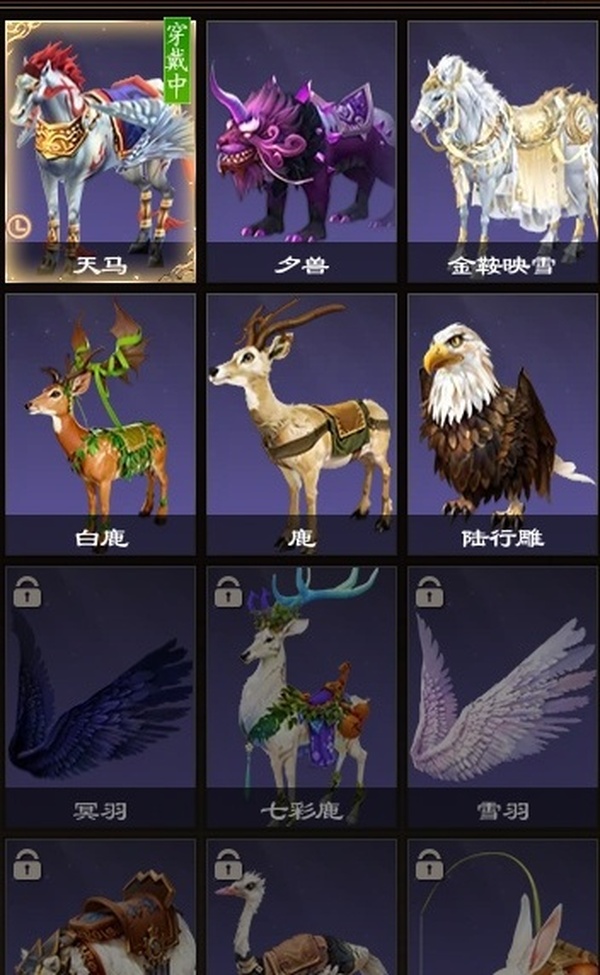
Task: View the locked 冥羽 dark wings
Action: coord(100,697)
